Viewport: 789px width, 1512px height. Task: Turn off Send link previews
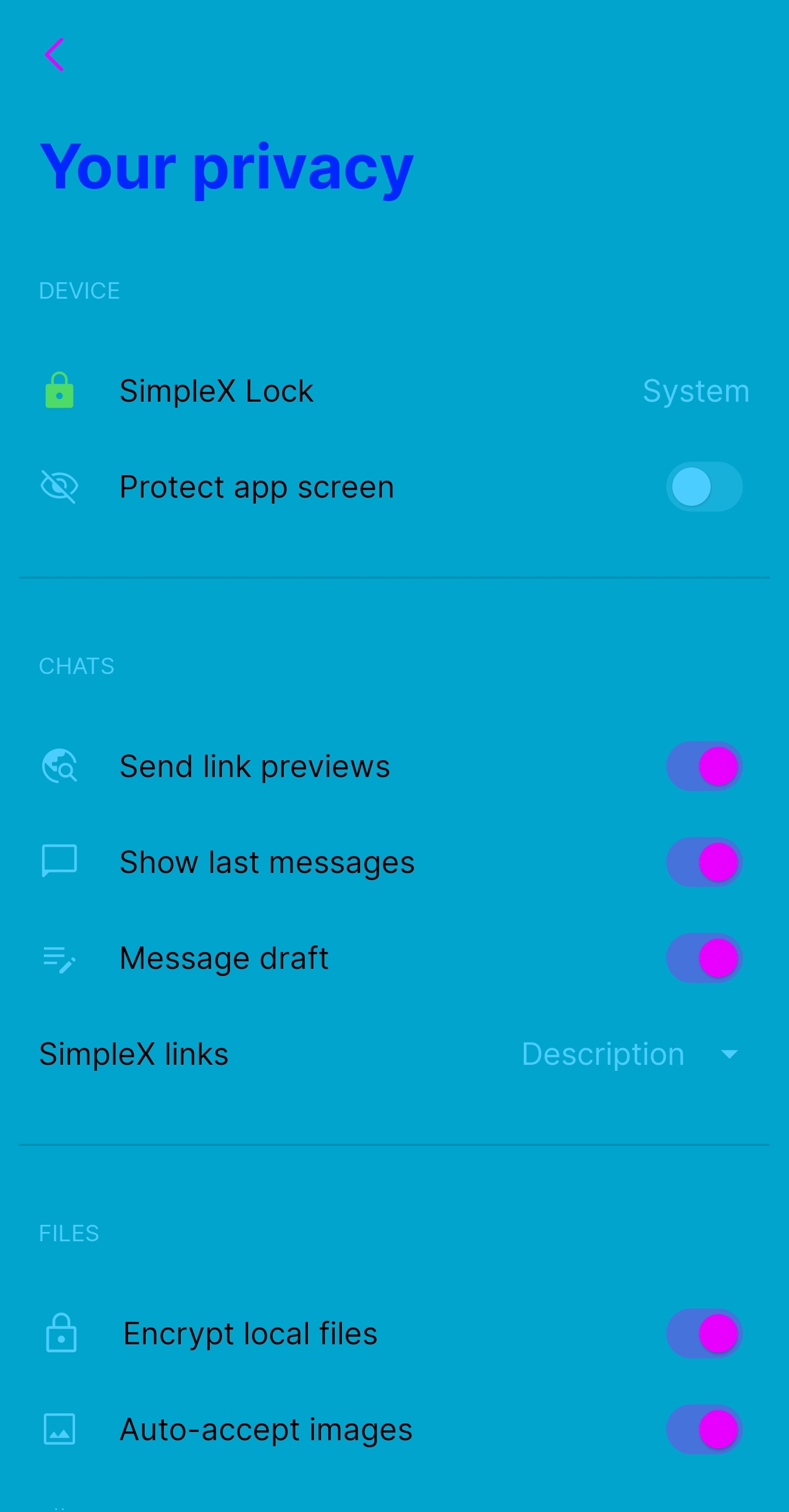point(704,766)
